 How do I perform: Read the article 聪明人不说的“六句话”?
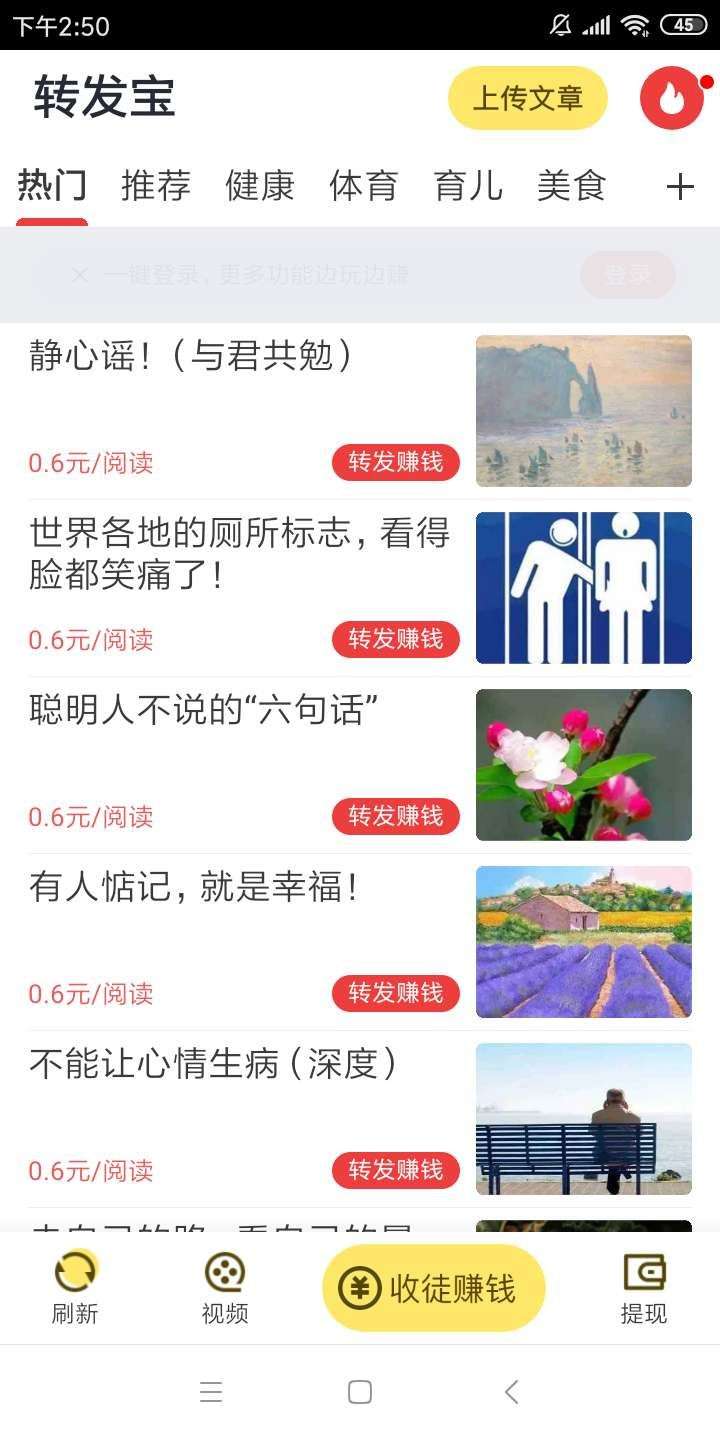[204, 710]
